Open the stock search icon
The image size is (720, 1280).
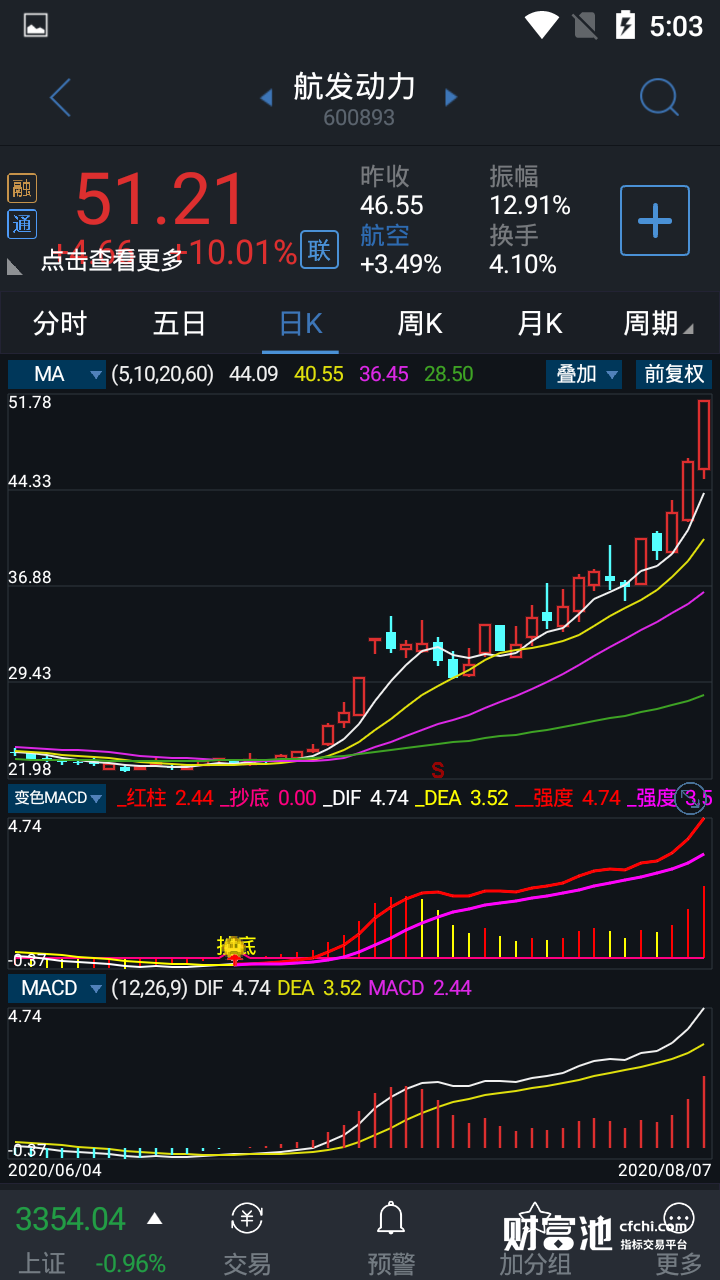(659, 98)
